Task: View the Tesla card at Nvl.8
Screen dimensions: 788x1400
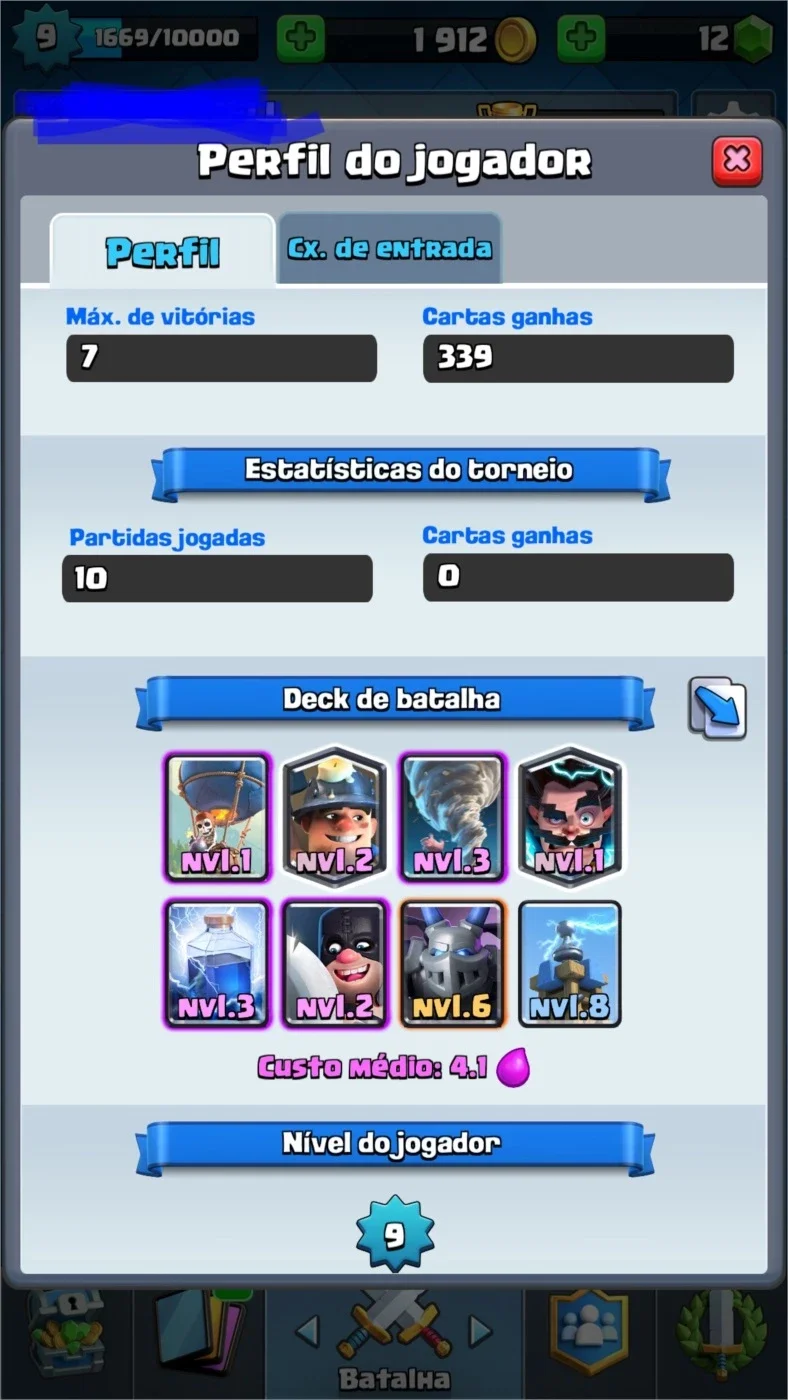Action: (x=570, y=963)
